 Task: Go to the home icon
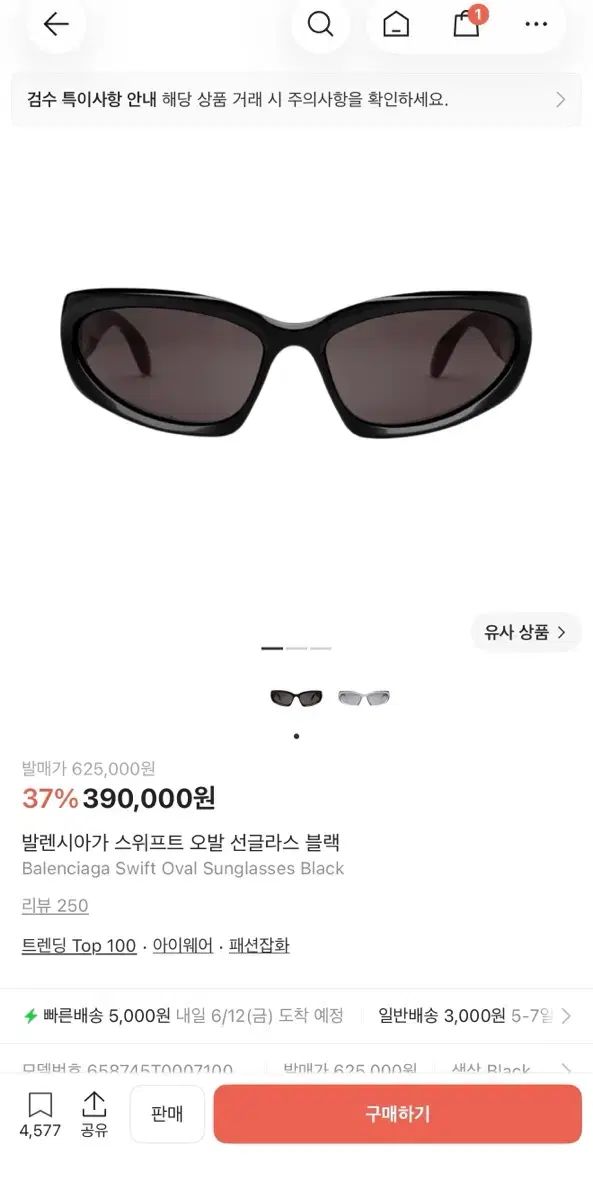(x=396, y=24)
